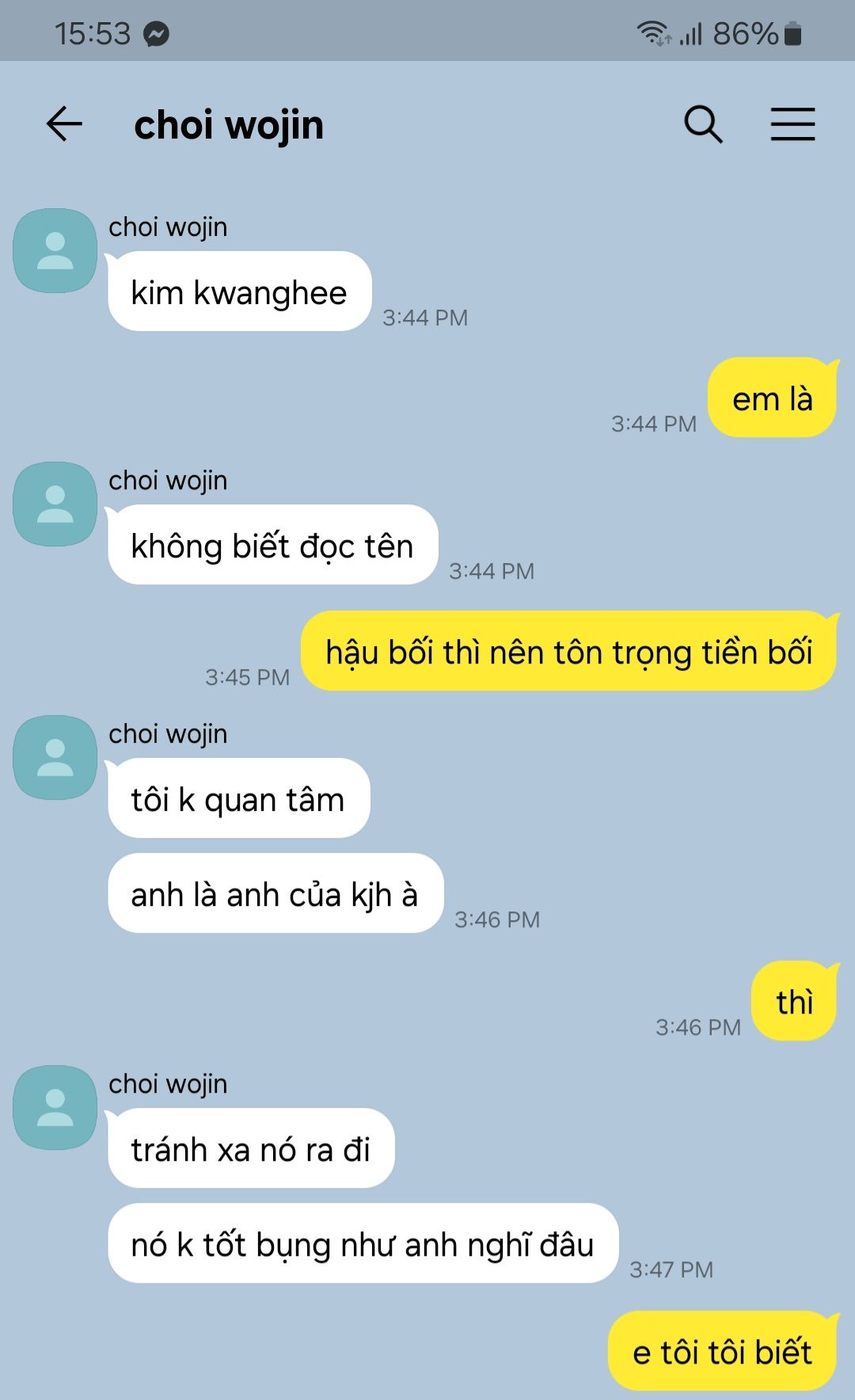View avatar next to 'không biết đọc tên'
Image resolution: width=855 pixels, height=1400 pixels.
55,504
